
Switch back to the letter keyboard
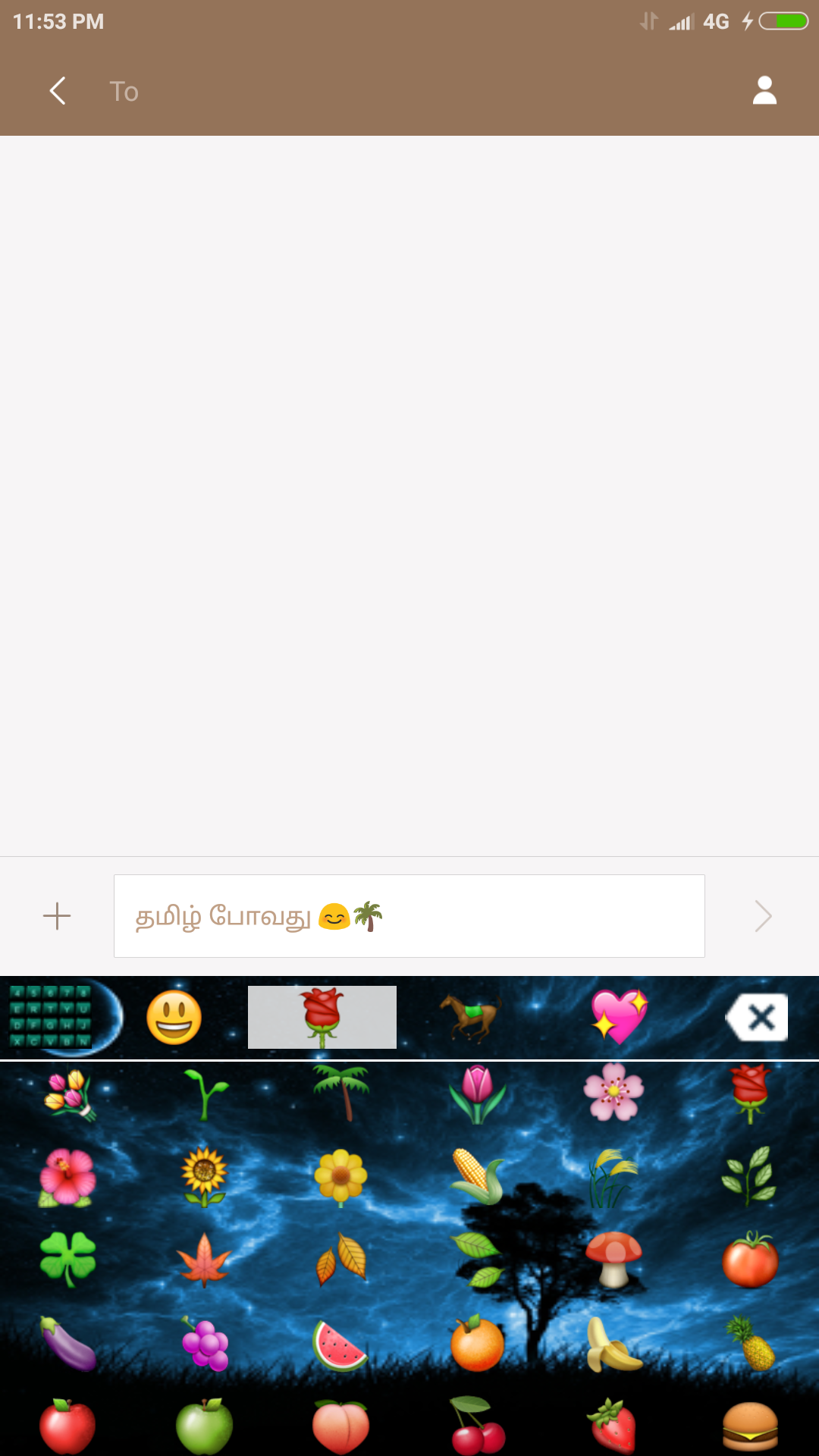coord(61,1018)
